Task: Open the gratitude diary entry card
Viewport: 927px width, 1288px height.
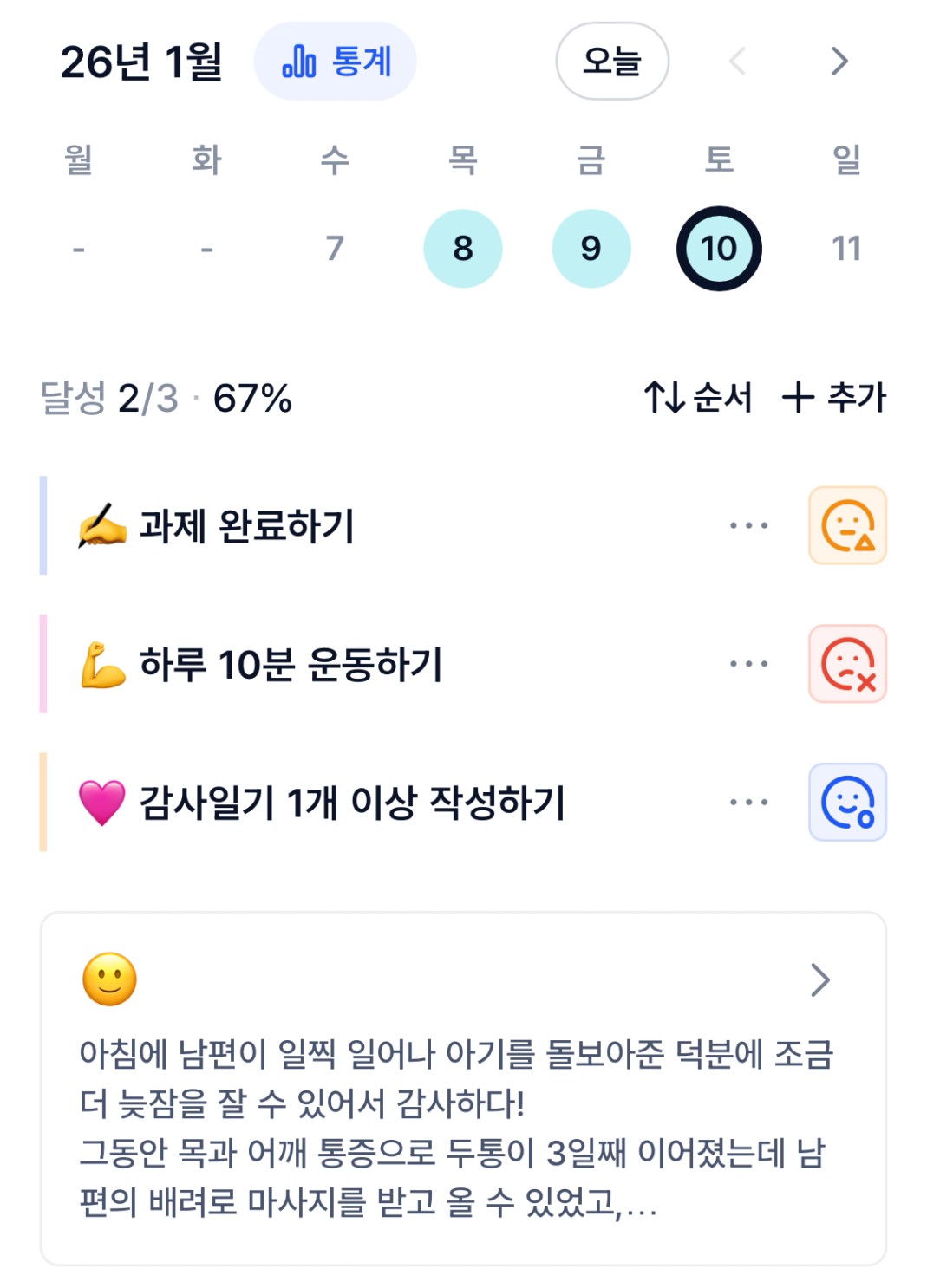Action: (x=463, y=1089)
